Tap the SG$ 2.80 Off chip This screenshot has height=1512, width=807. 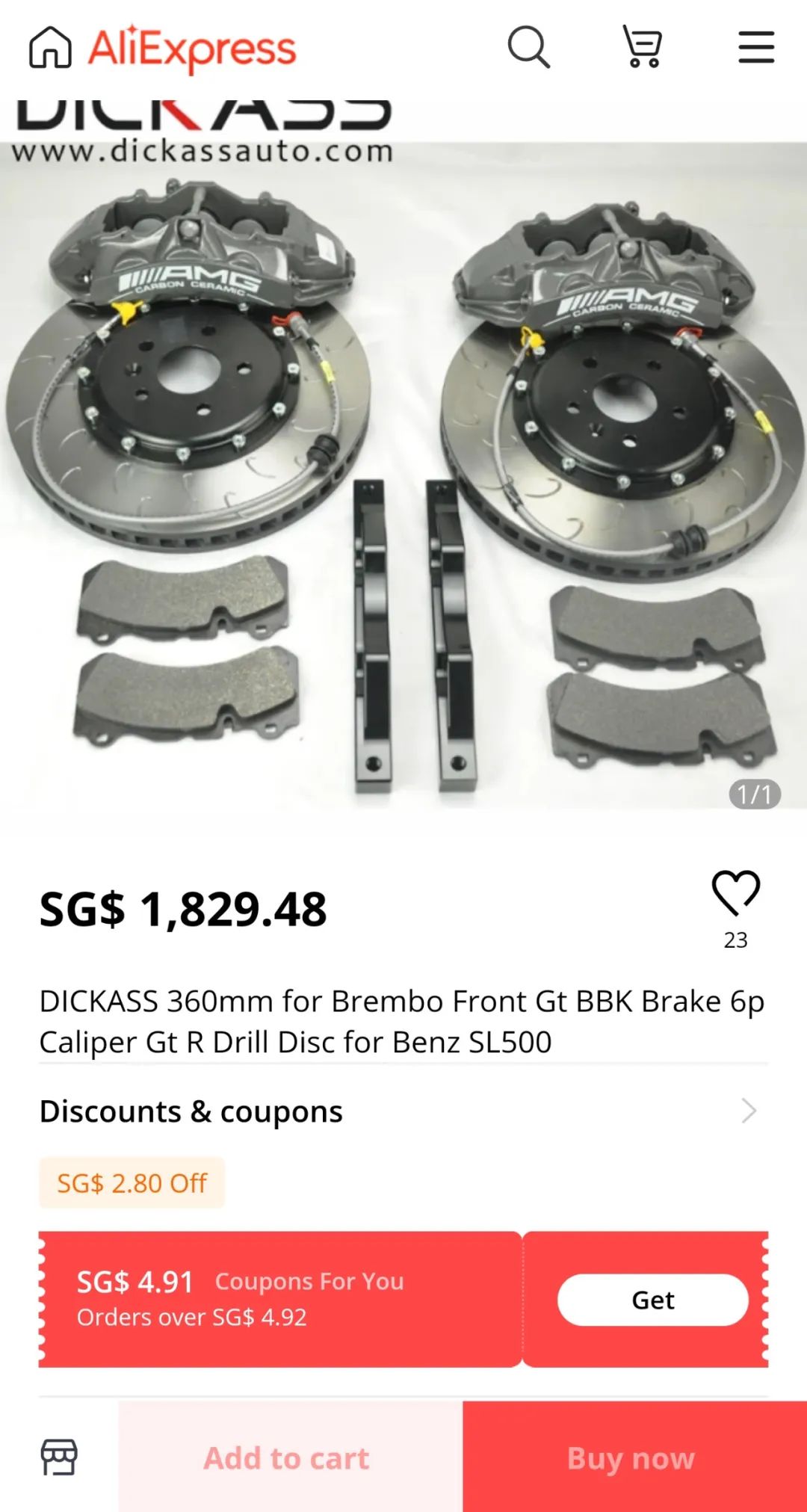pyautogui.click(x=132, y=1183)
